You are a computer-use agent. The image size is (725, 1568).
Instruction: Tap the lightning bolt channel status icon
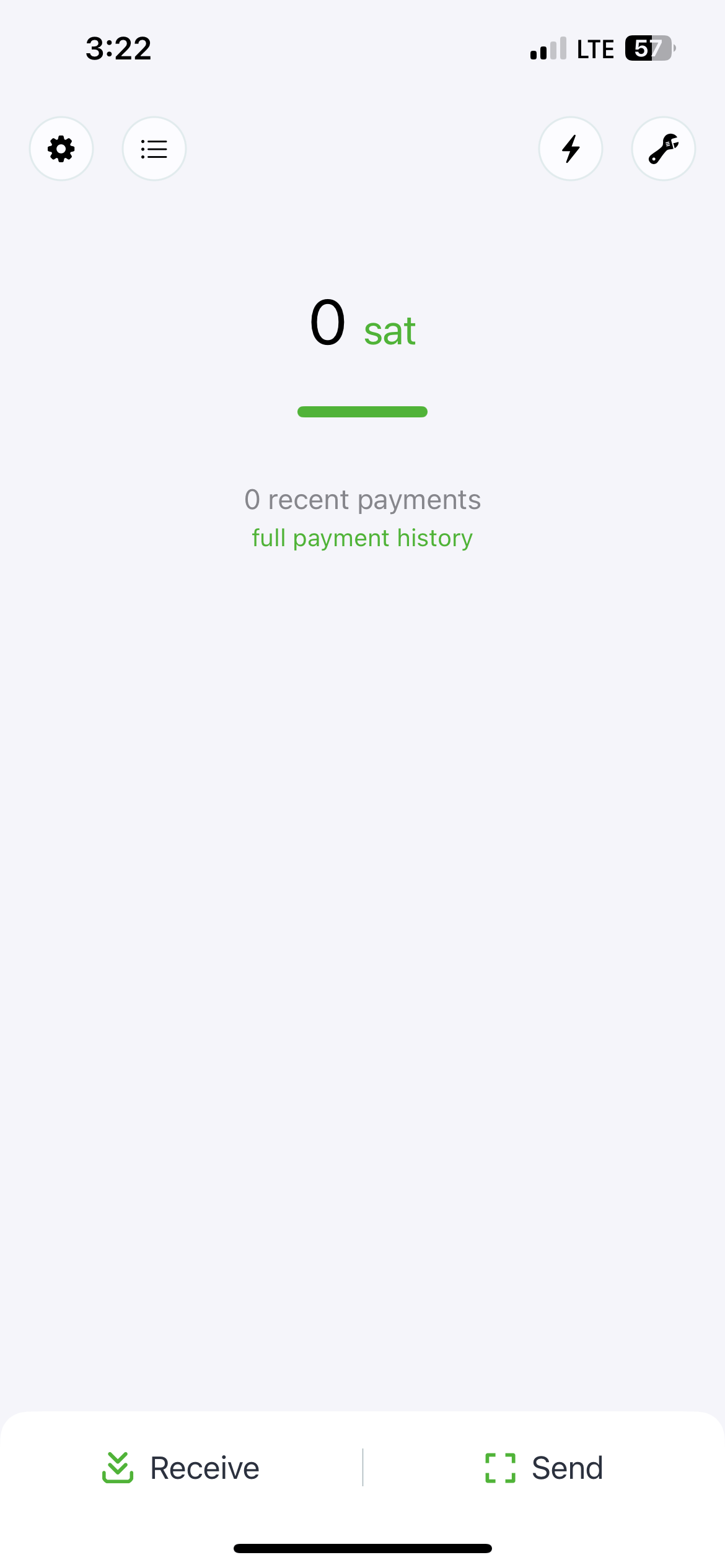(x=570, y=149)
